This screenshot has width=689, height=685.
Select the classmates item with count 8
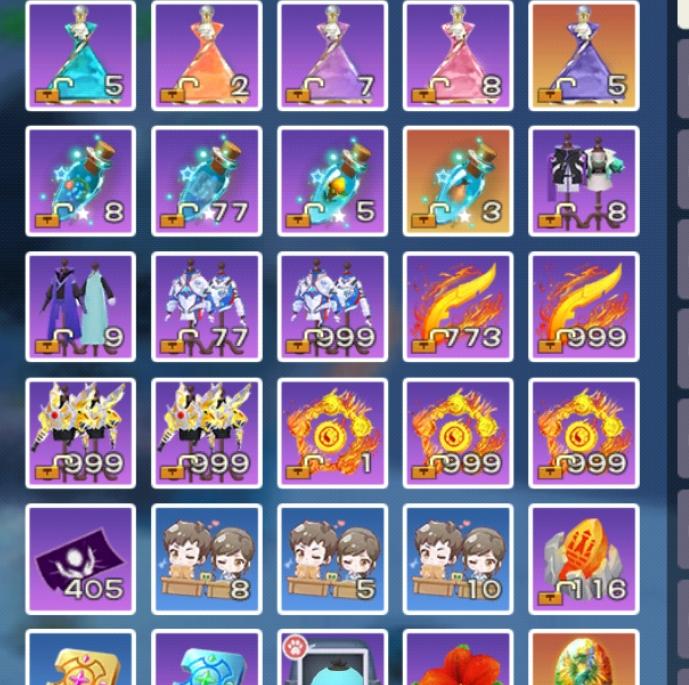(206, 559)
